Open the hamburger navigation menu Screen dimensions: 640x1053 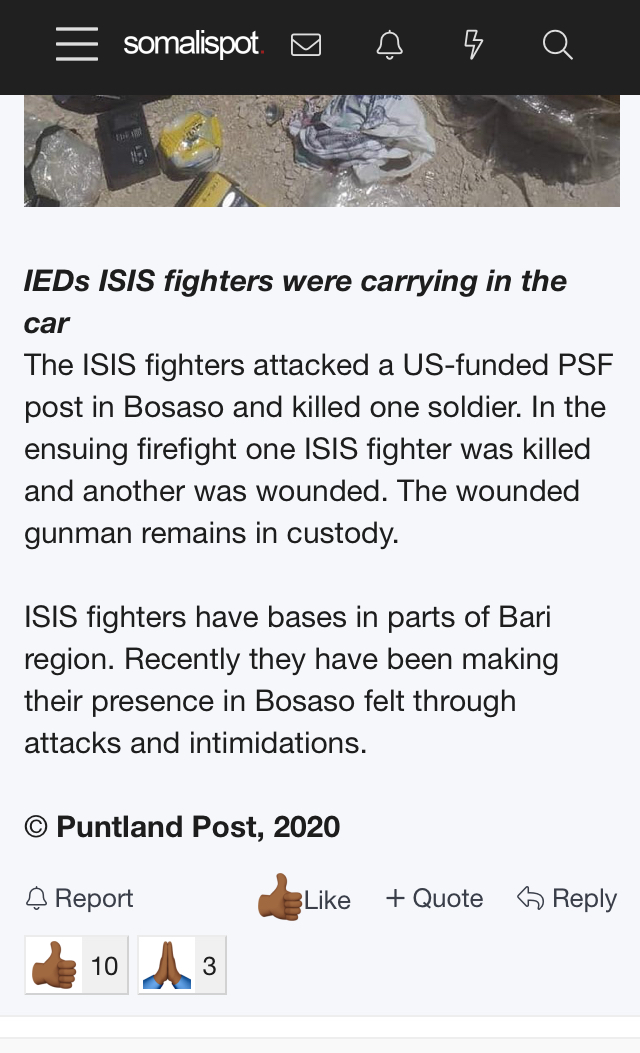[x=77, y=45]
